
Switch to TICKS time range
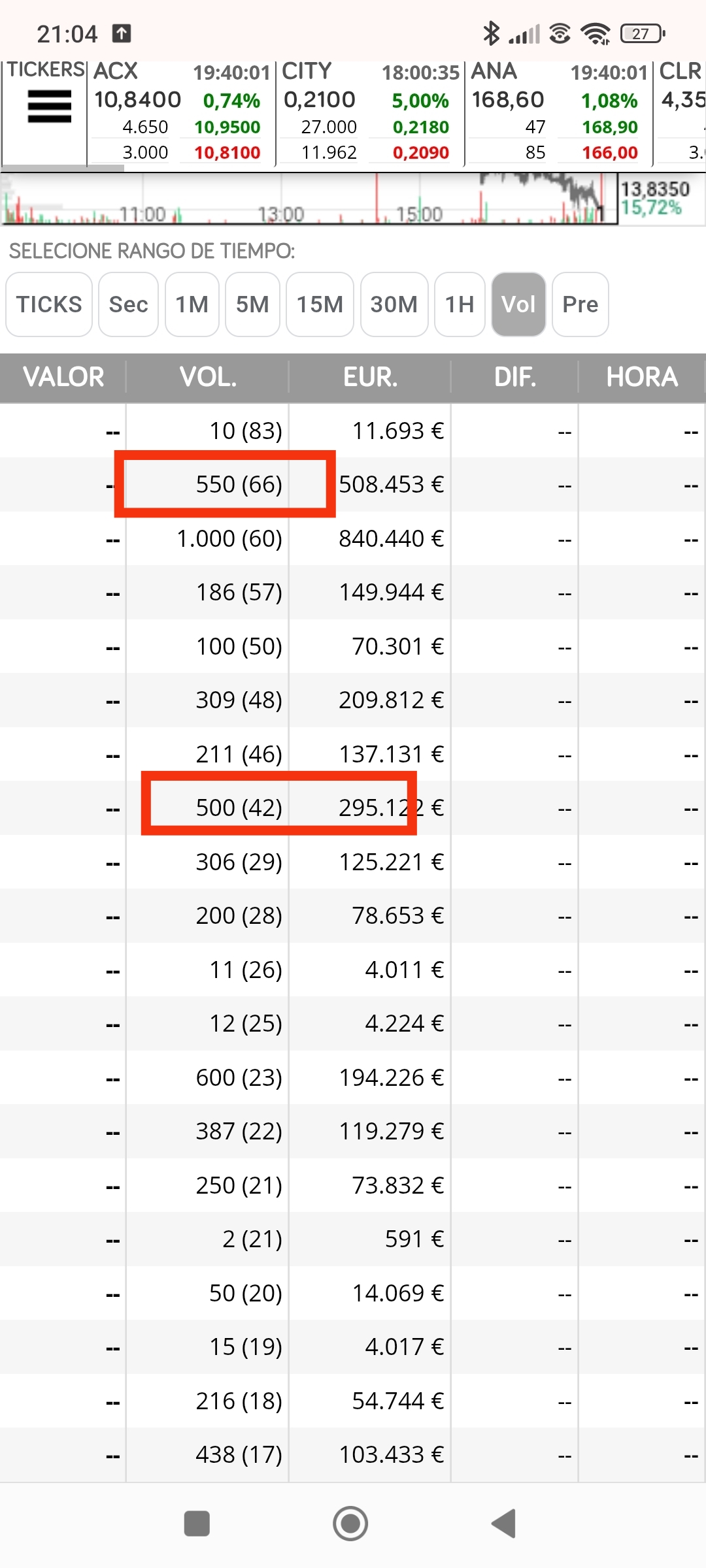49,304
